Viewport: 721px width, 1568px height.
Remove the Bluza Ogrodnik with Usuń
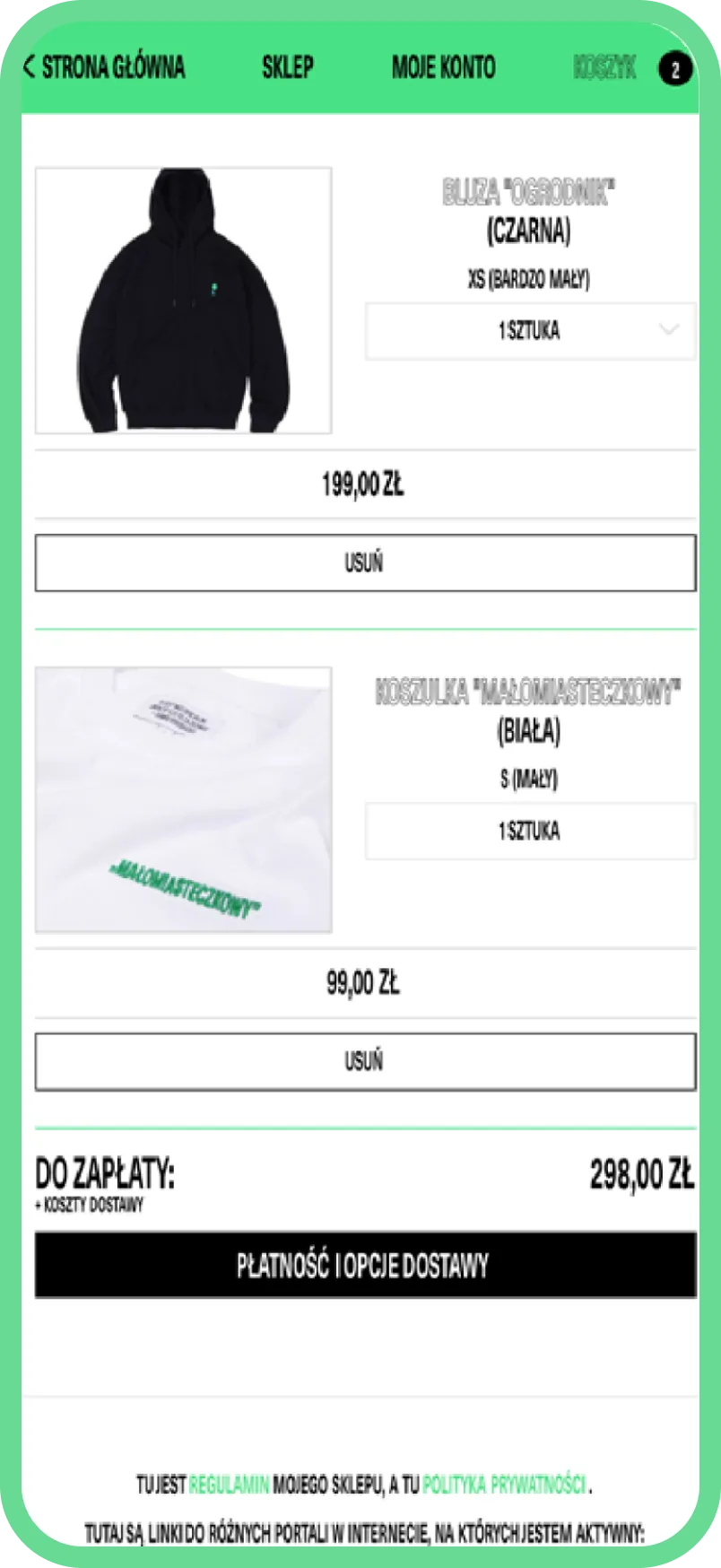point(365,562)
